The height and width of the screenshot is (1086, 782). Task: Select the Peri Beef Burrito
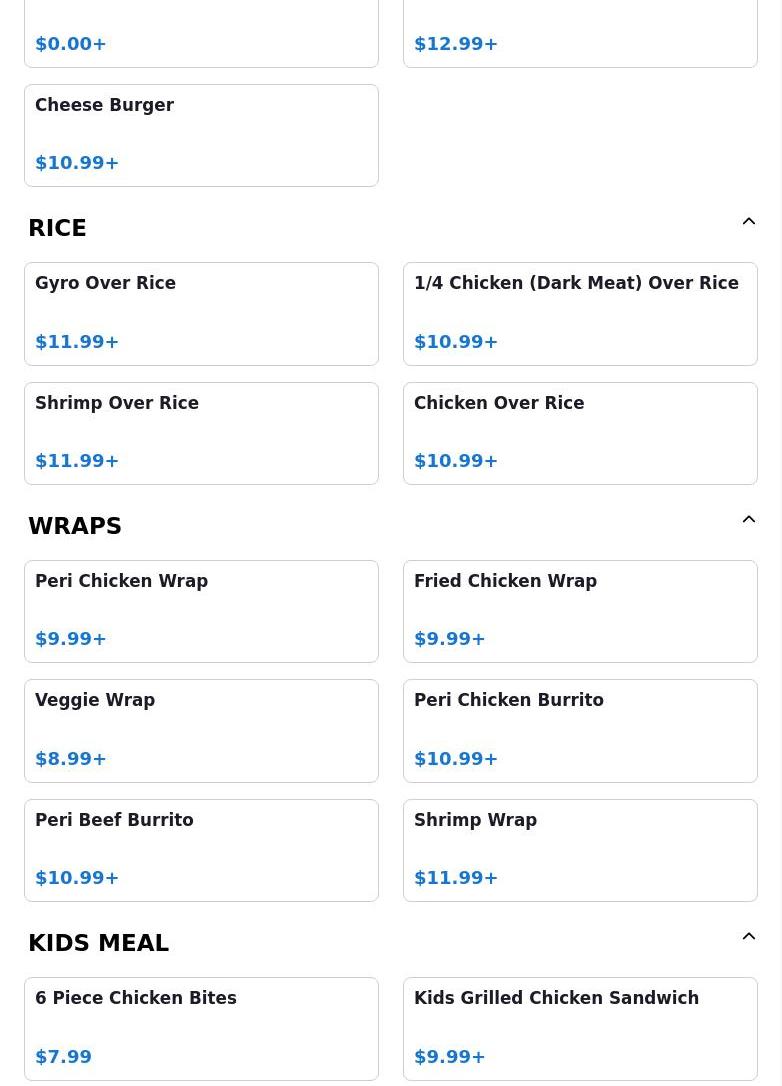[x=201, y=850]
